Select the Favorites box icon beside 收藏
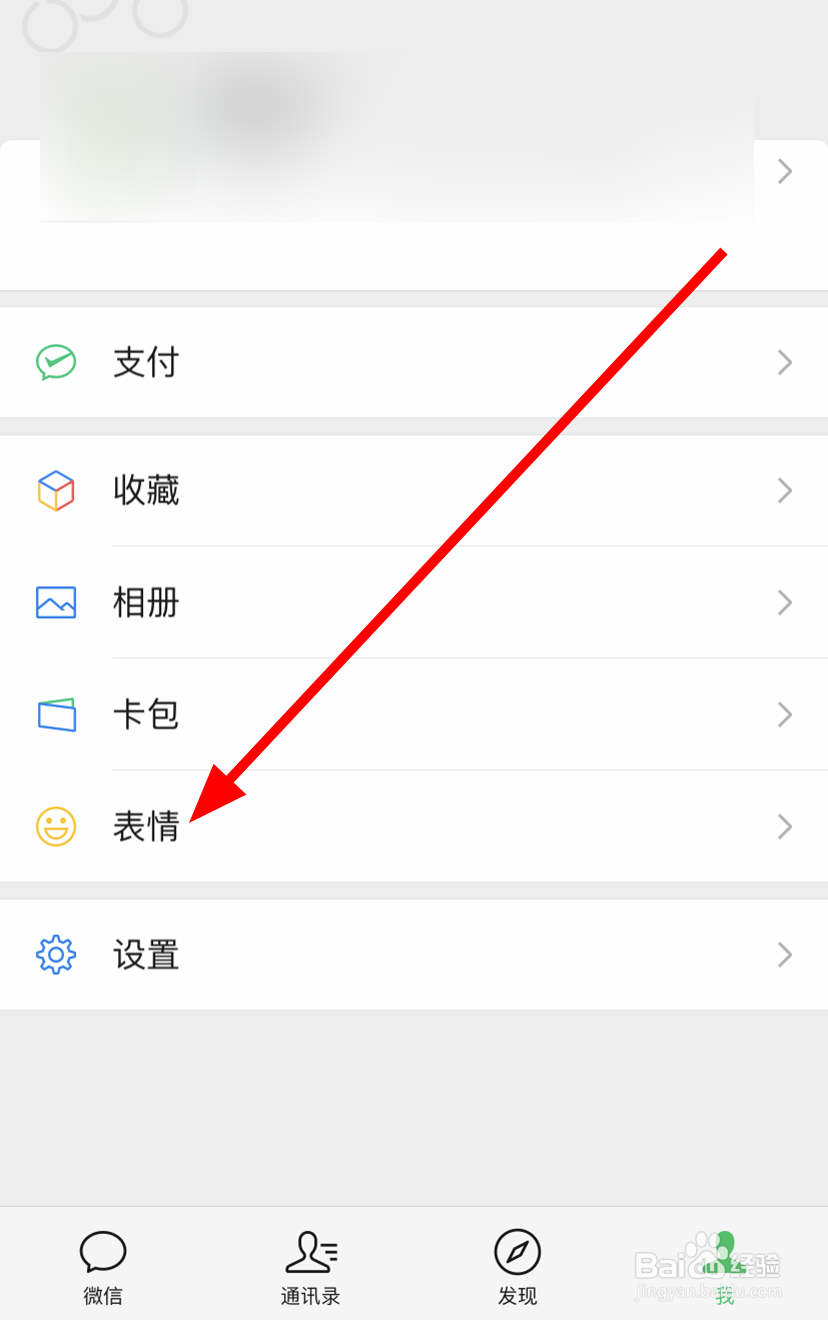Screen dimensions: 828x1320 (x=56, y=490)
